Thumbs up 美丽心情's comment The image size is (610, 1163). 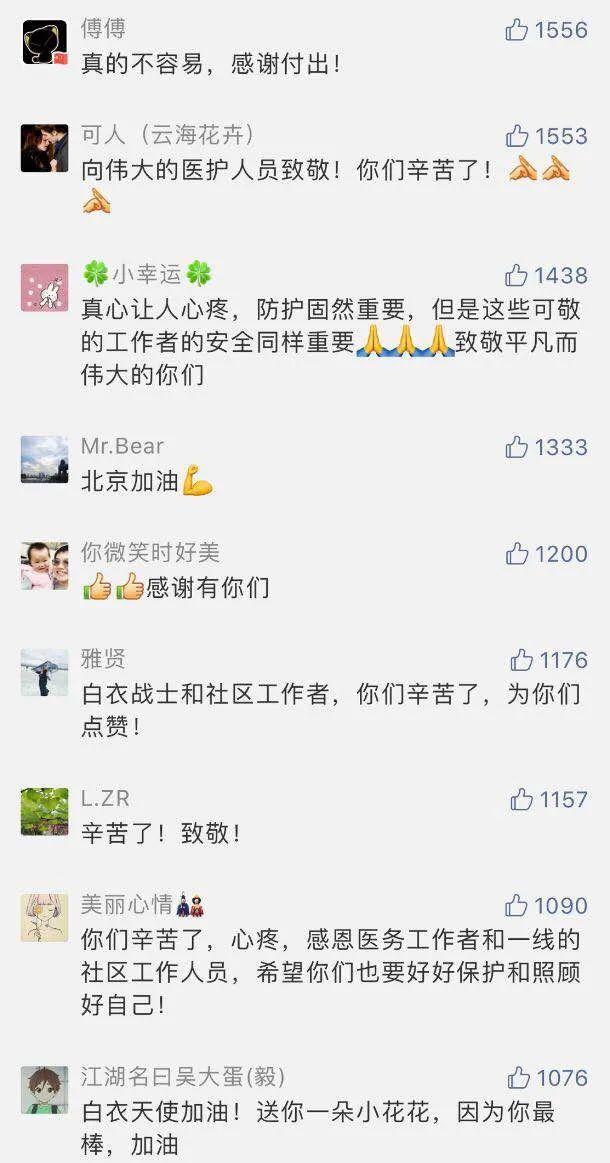point(517,905)
